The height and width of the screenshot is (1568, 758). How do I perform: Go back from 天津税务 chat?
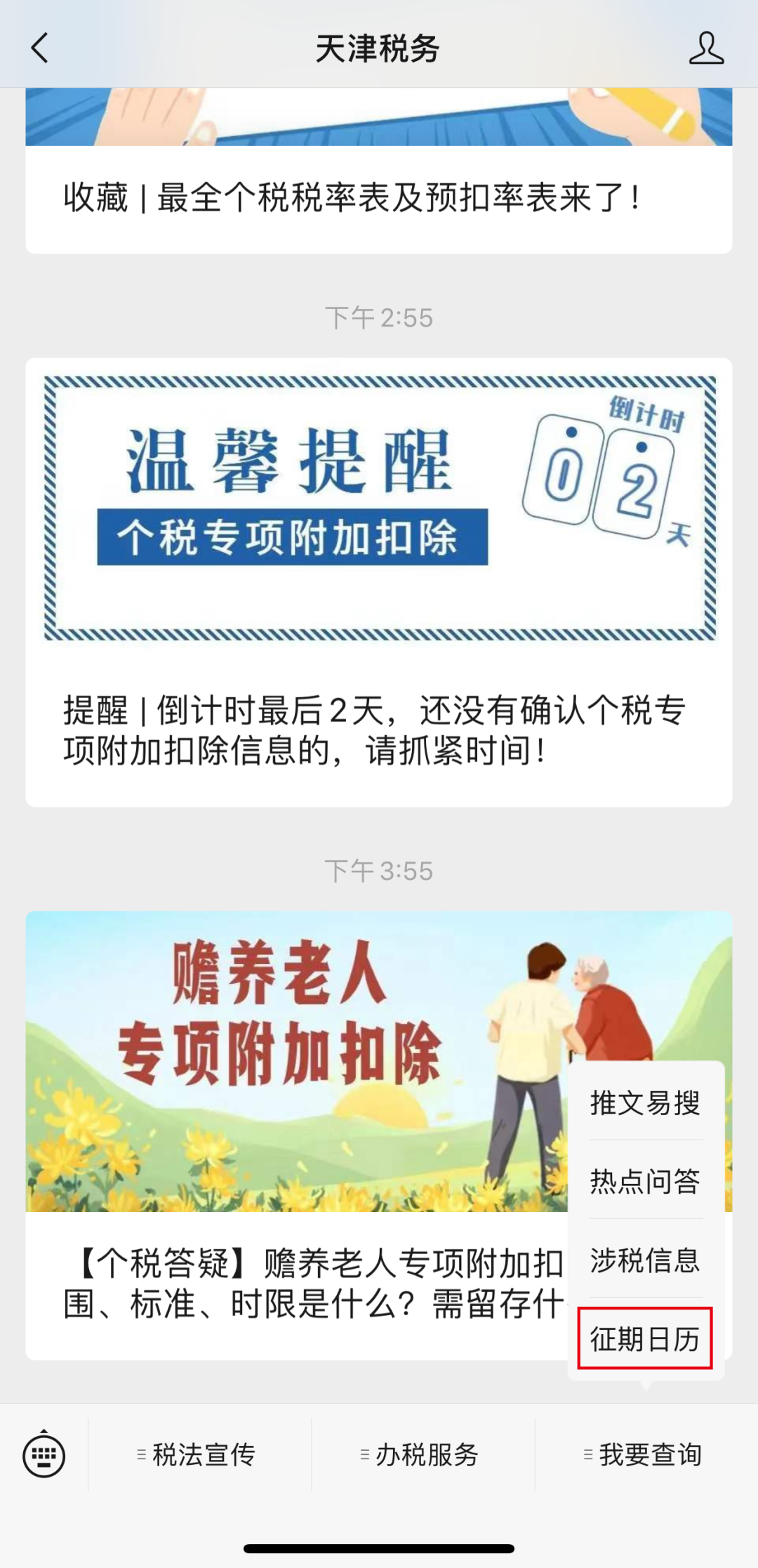(x=40, y=48)
